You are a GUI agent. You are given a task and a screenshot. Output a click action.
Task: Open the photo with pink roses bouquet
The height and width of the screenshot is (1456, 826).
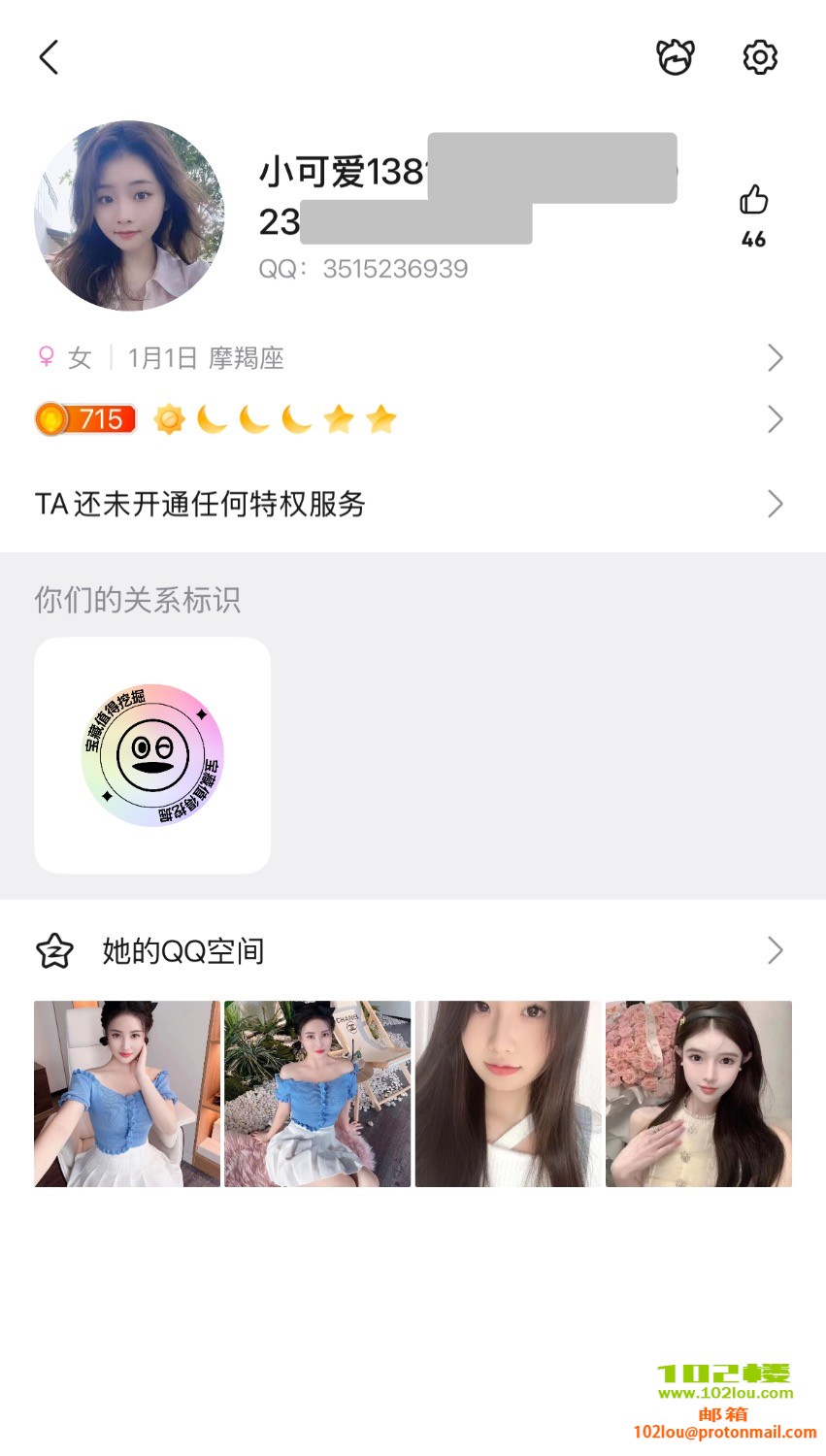699,1094
